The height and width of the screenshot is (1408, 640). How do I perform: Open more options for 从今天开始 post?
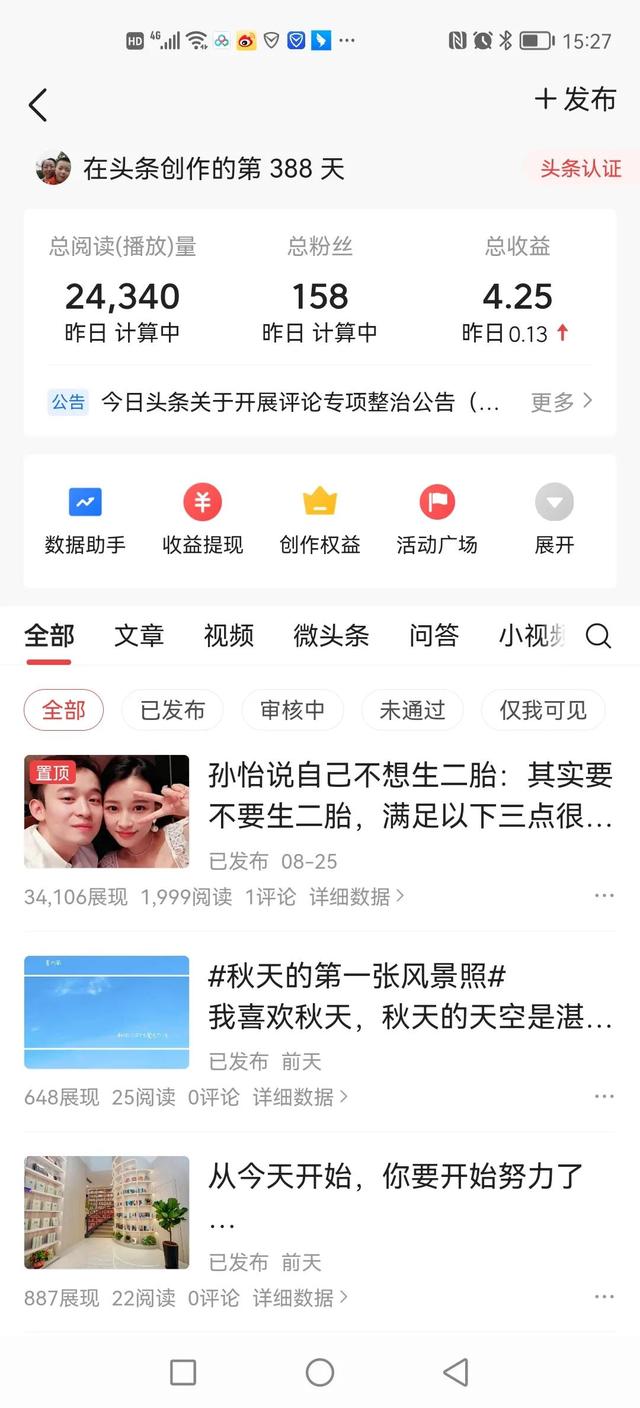coord(604,1297)
